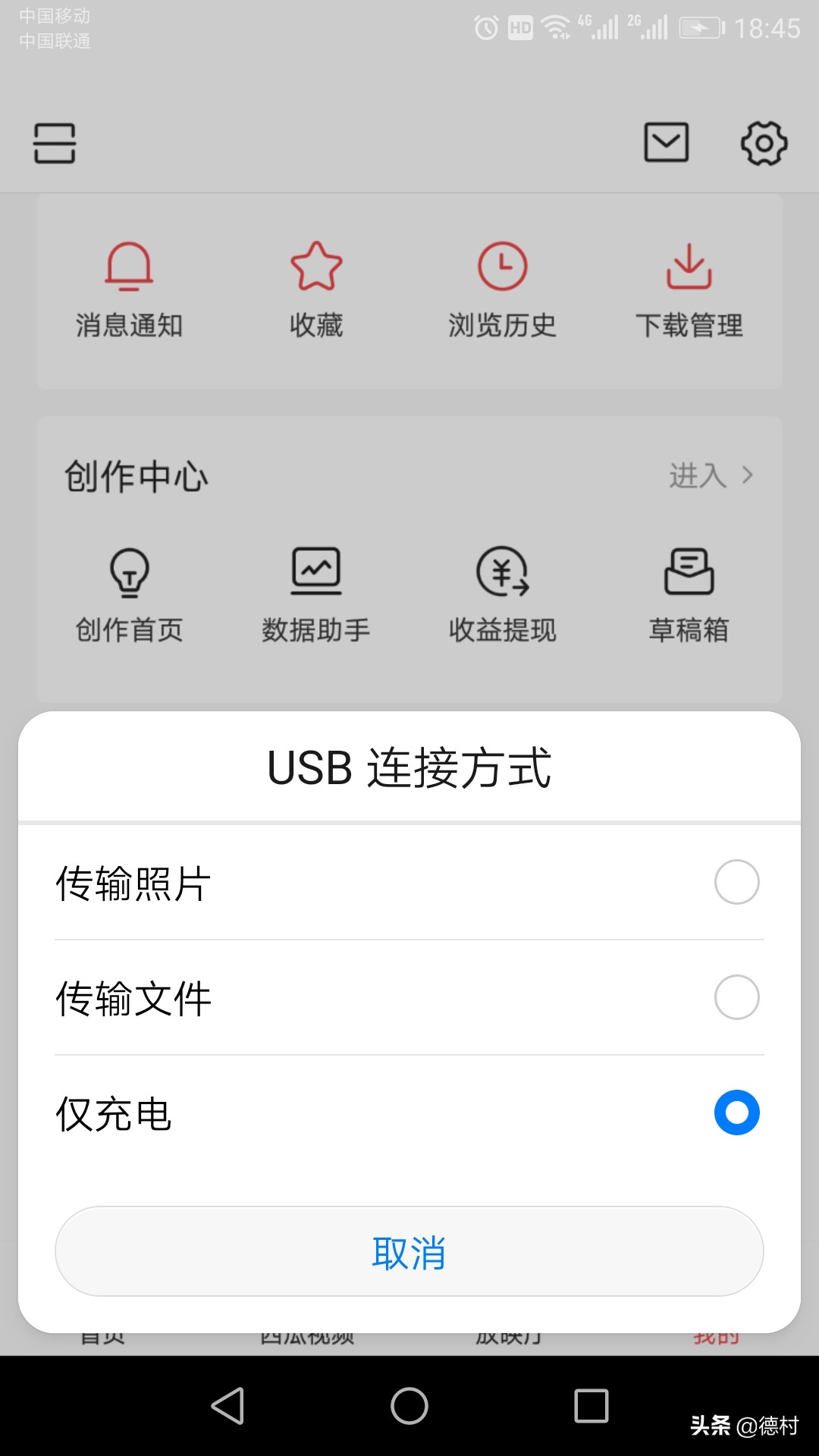Image resolution: width=819 pixels, height=1456 pixels.
Task: Switch to the 放映厅 tab
Action: coord(510,1335)
